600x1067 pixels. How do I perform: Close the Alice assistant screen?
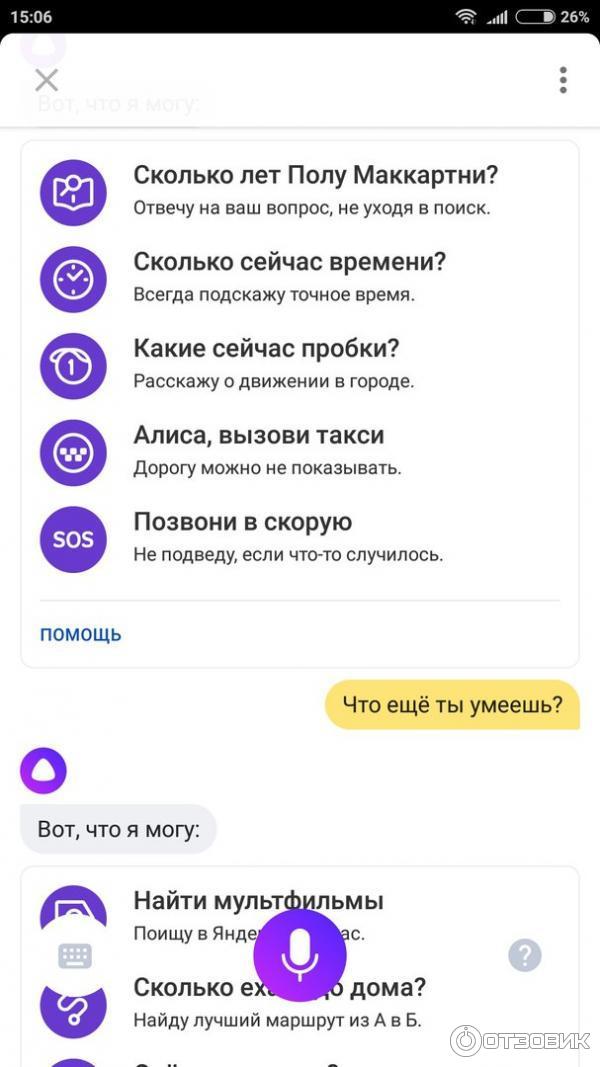tap(46, 80)
